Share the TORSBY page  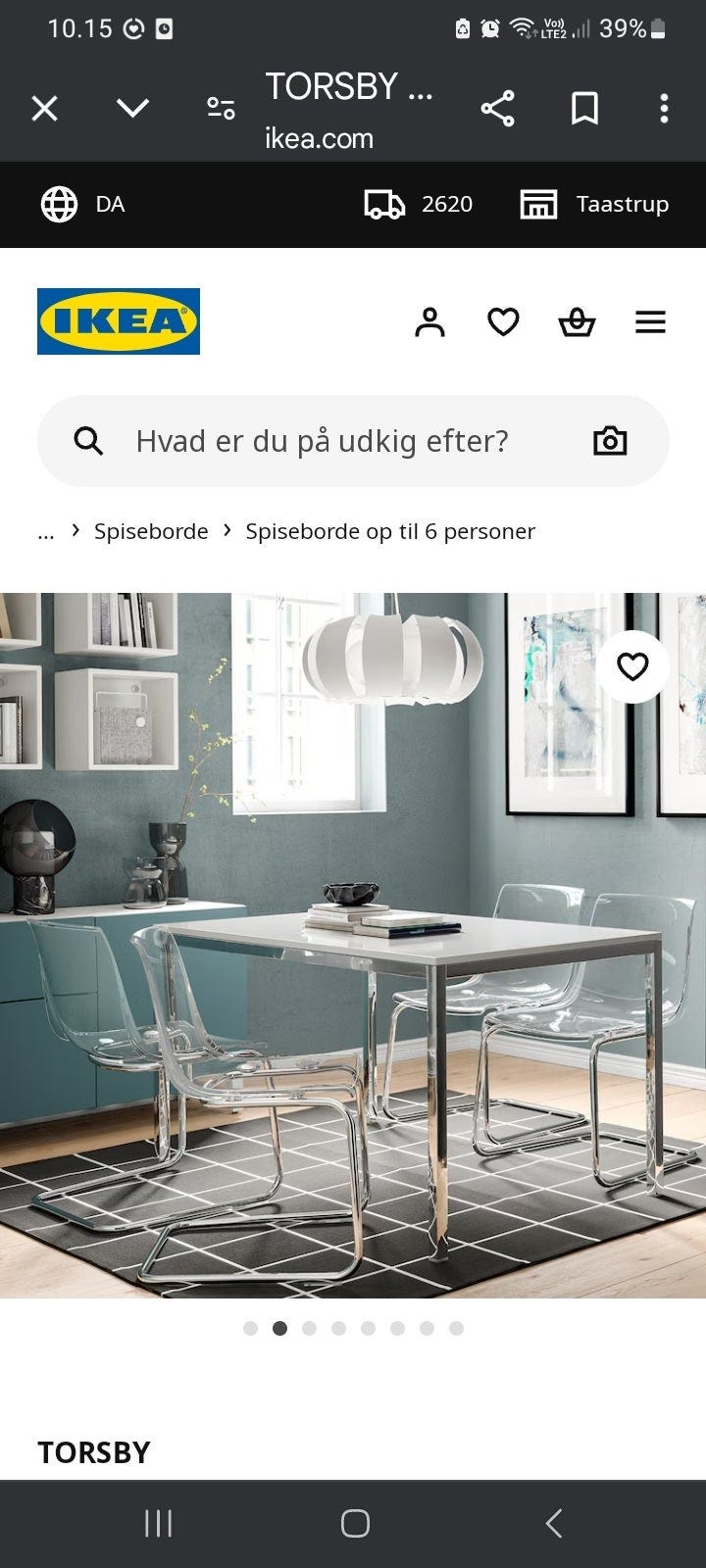tap(498, 108)
